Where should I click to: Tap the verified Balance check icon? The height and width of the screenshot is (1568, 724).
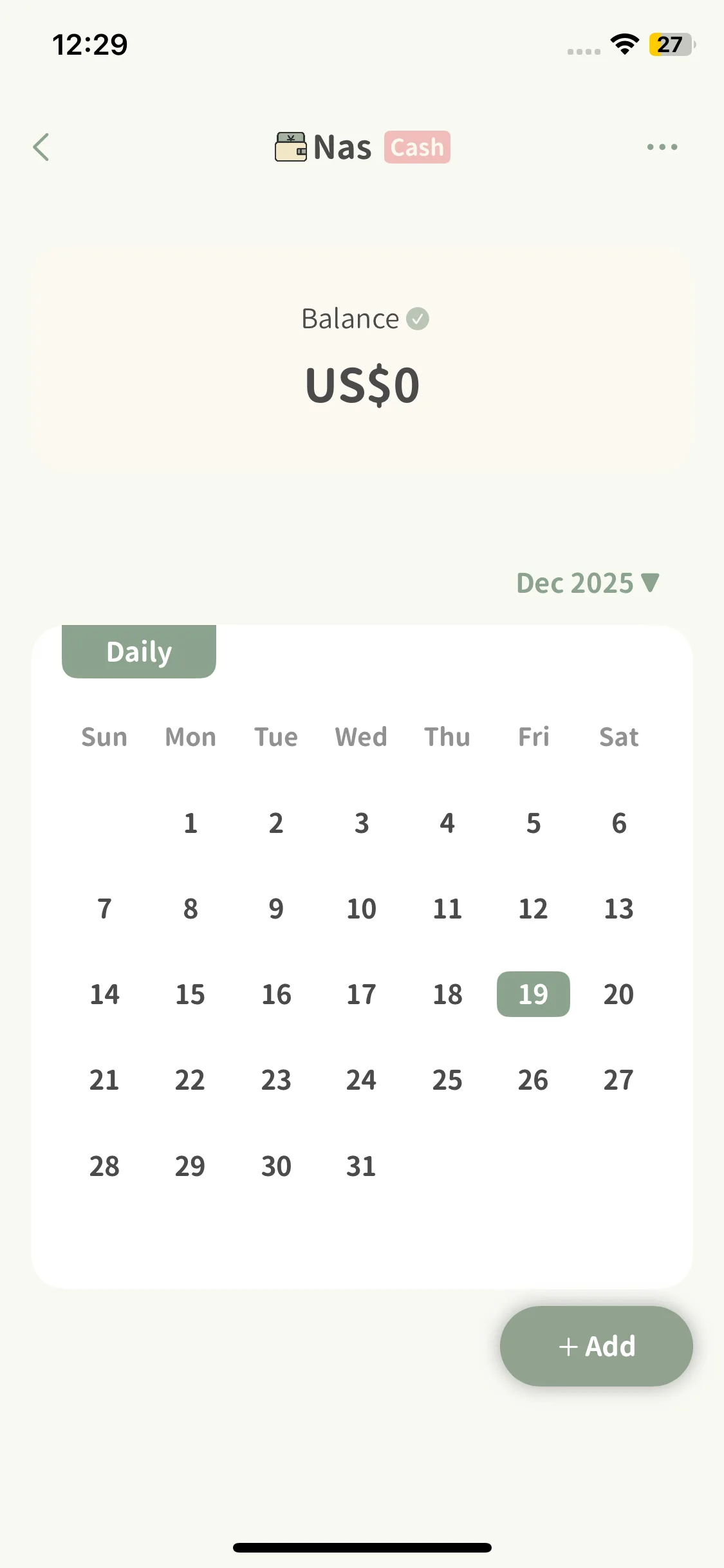pyautogui.click(x=418, y=319)
